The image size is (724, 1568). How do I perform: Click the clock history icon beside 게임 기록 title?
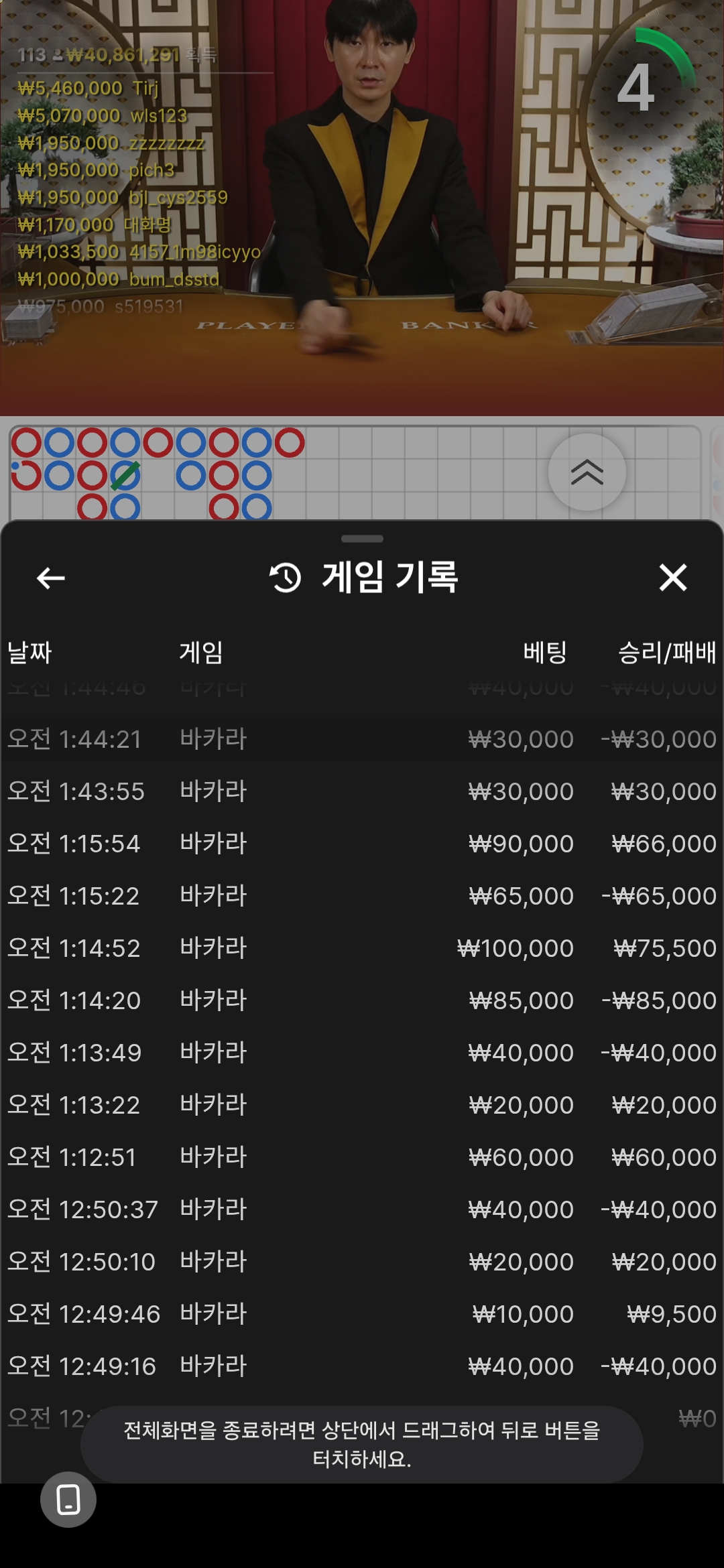point(286,579)
